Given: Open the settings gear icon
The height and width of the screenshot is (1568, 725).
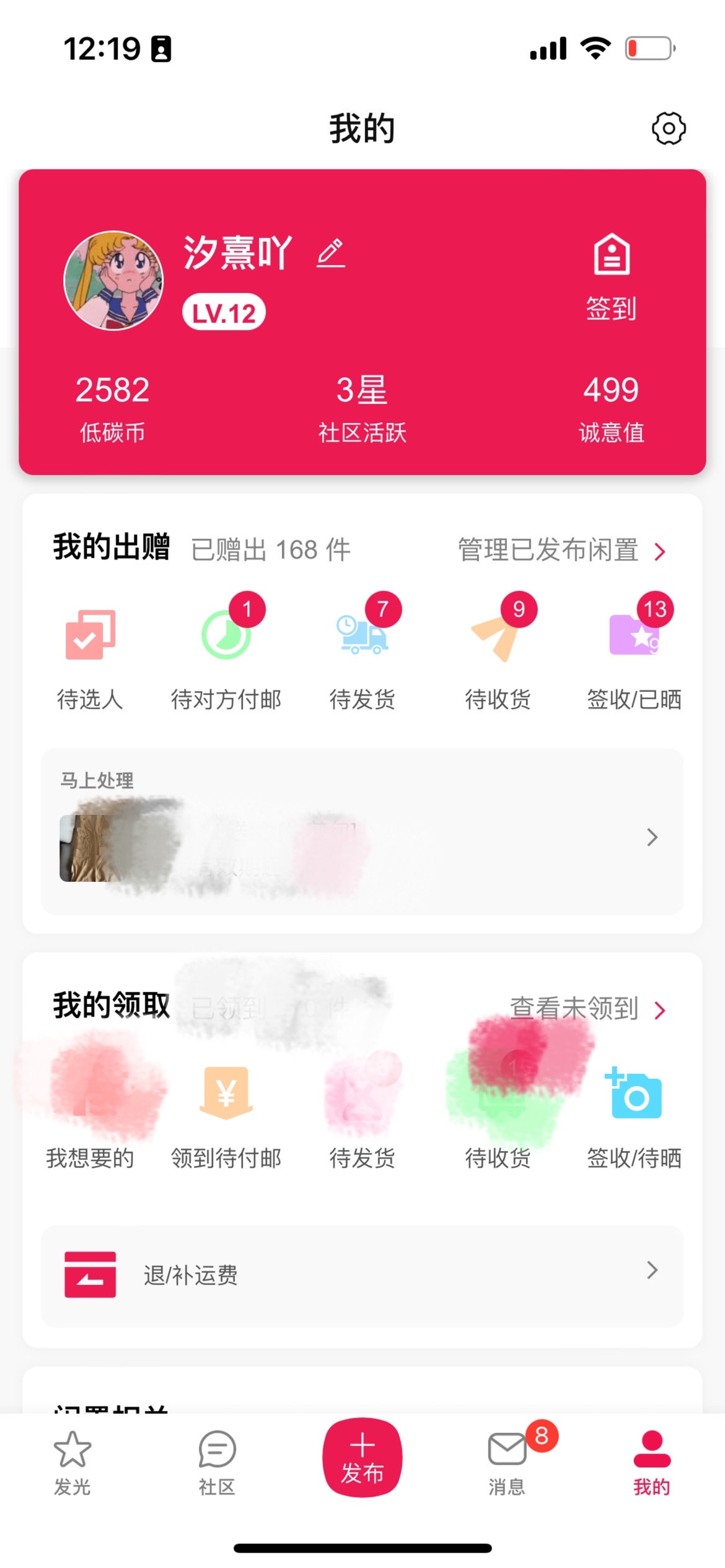Looking at the screenshot, I should [668, 128].
